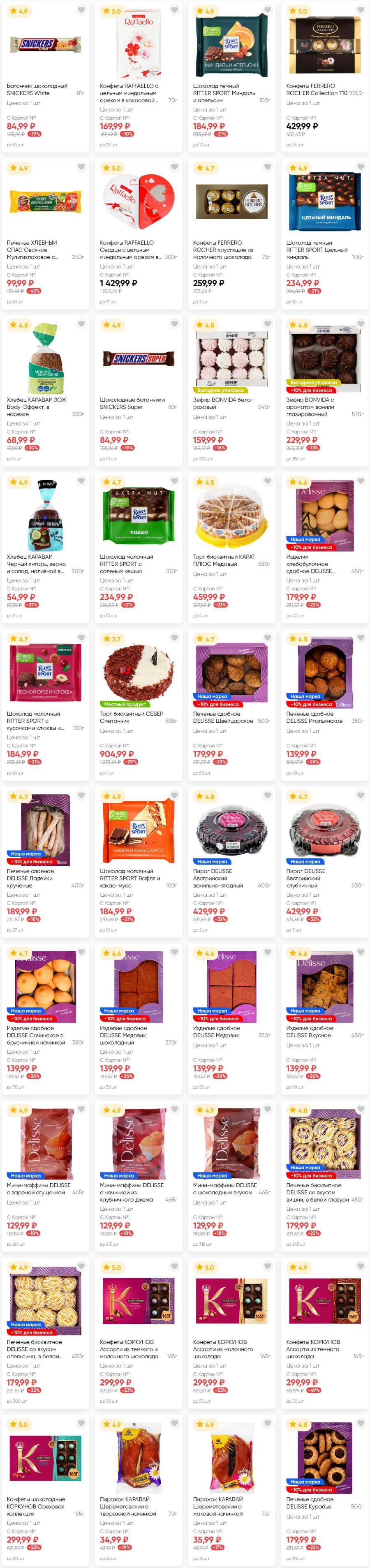Open the SNICKERS White chocolate bar card
Image resolution: width=370 pixels, height=1568 pixels.
(x=46, y=46)
